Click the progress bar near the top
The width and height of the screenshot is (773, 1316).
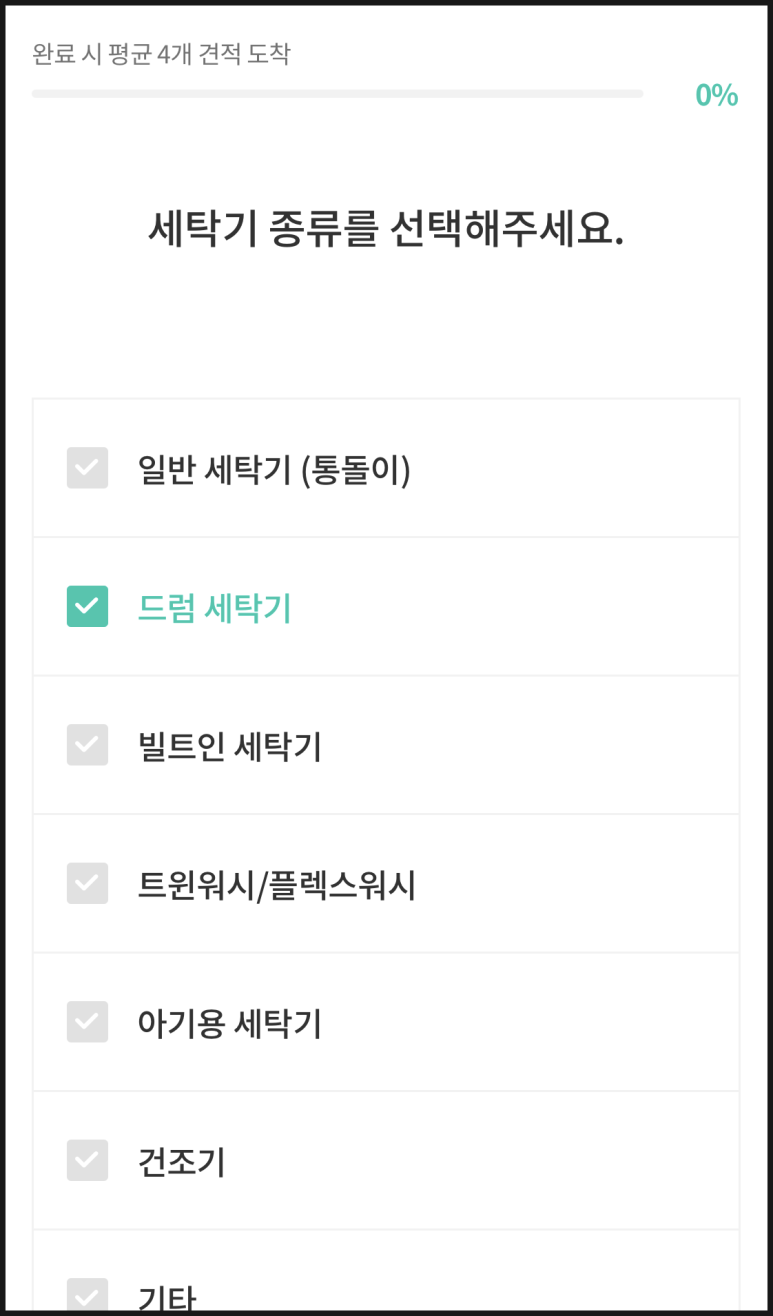338,94
